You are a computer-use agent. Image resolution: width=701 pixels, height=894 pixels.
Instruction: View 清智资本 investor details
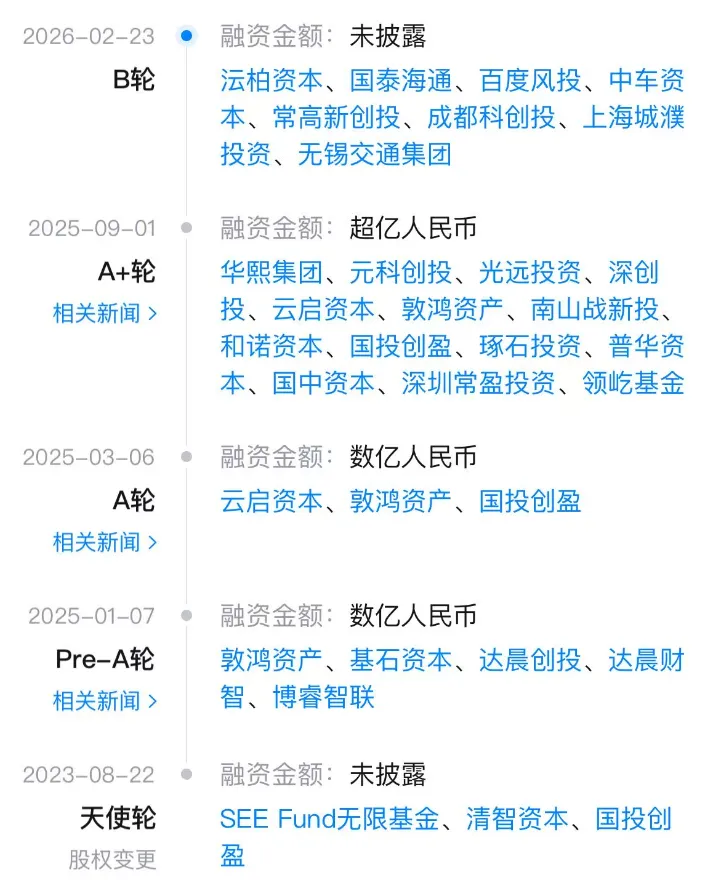517,819
